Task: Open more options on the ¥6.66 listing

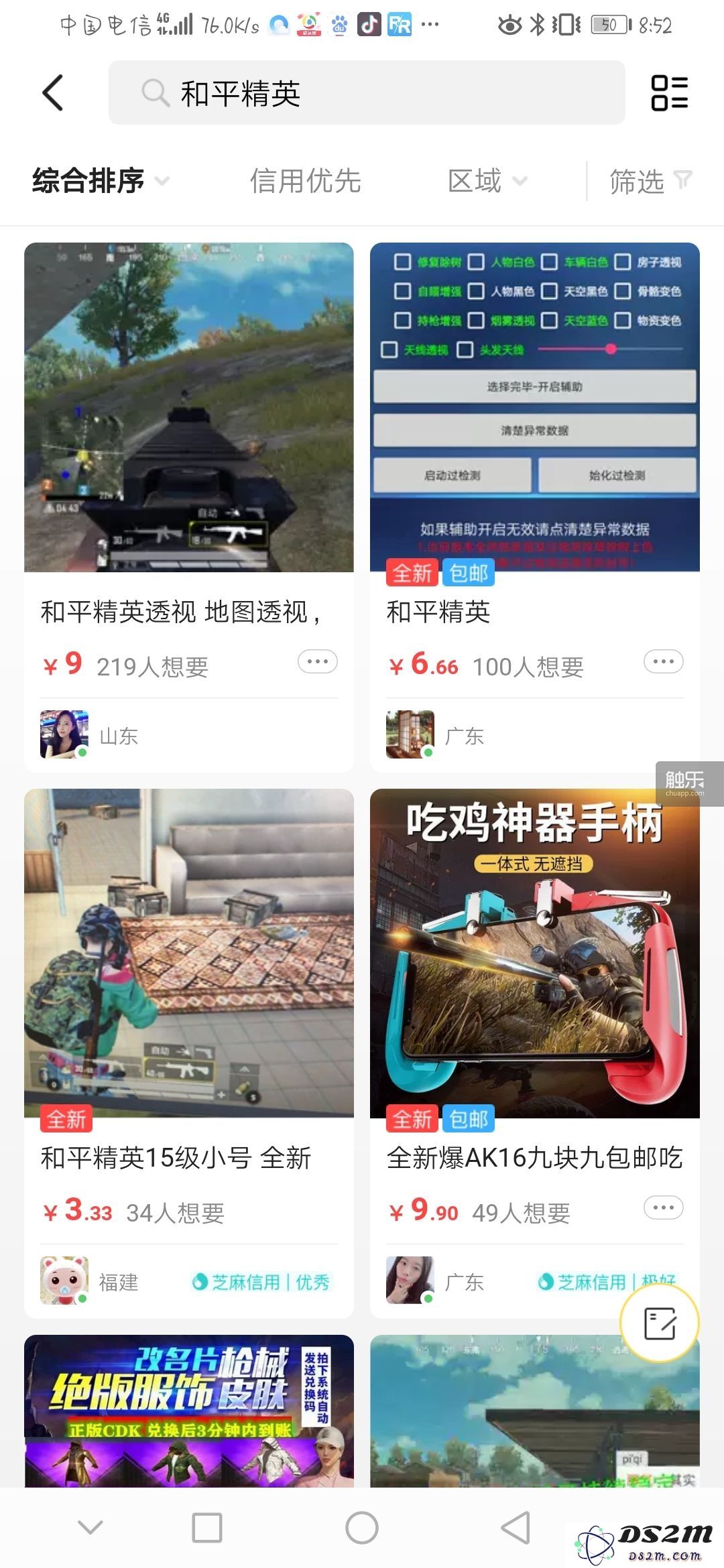Action: click(663, 662)
